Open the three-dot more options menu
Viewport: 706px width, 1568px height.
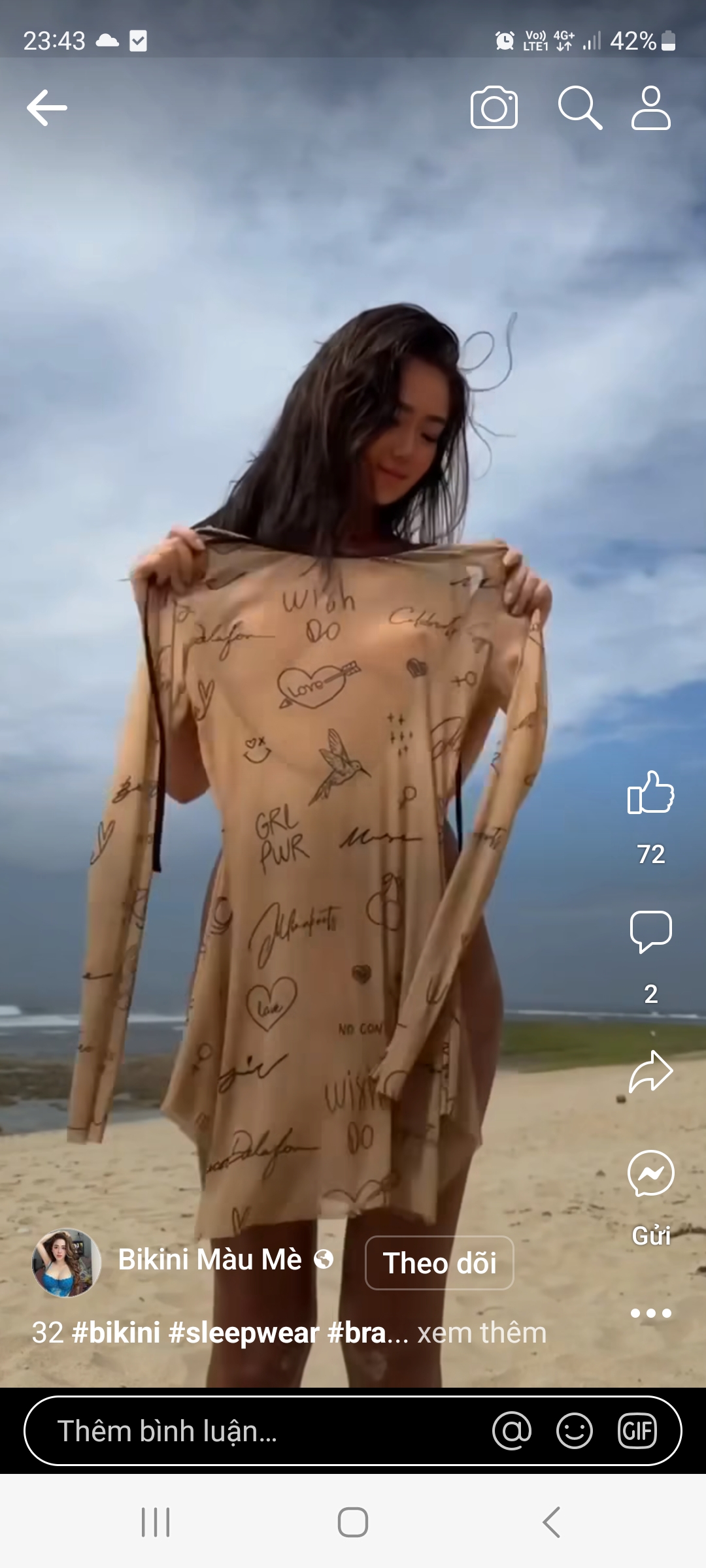(x=650, y=1313)
